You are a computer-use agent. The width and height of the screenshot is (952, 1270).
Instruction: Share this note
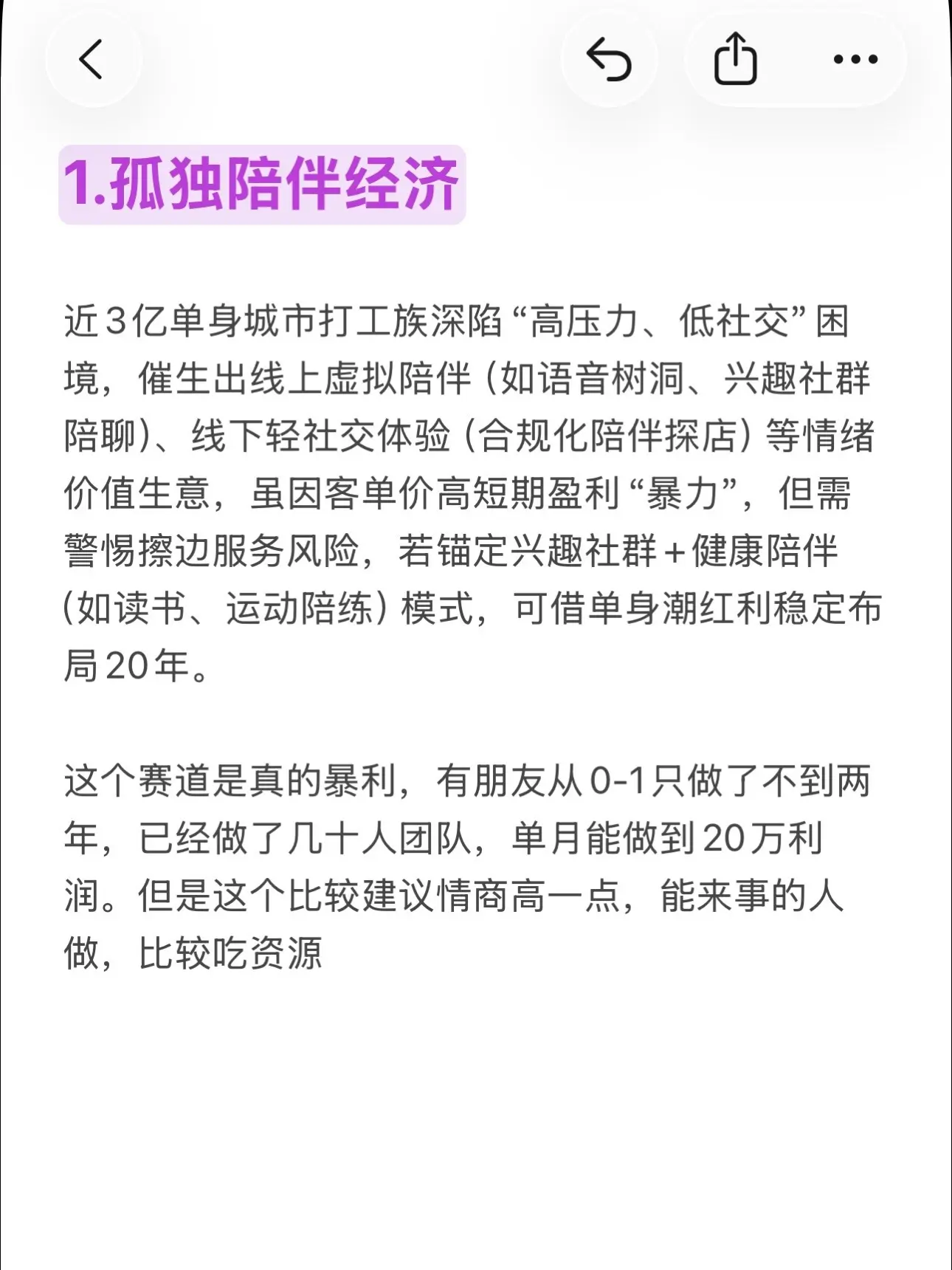point(735,58)
